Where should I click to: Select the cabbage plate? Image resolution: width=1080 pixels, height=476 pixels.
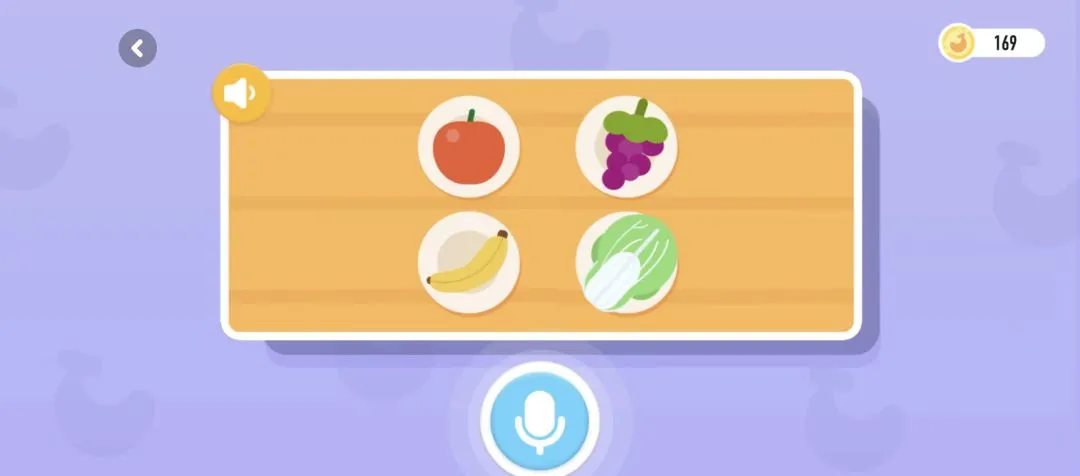click(627, 262)
